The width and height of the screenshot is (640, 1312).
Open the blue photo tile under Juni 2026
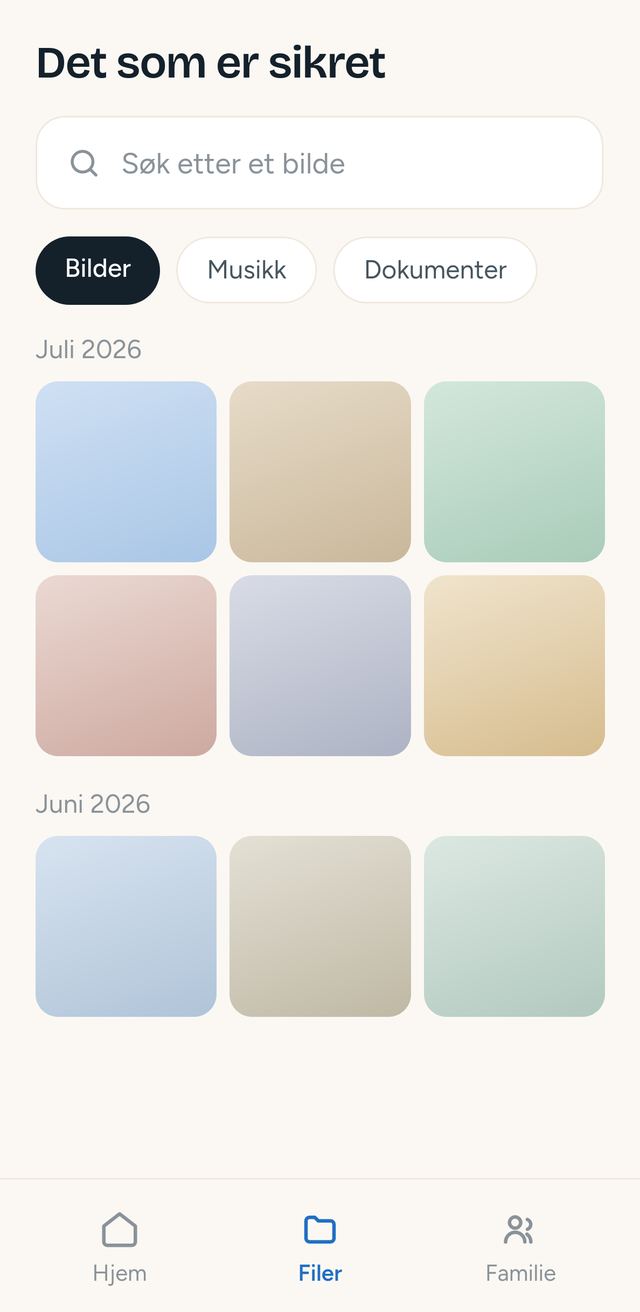coord(126,927)
